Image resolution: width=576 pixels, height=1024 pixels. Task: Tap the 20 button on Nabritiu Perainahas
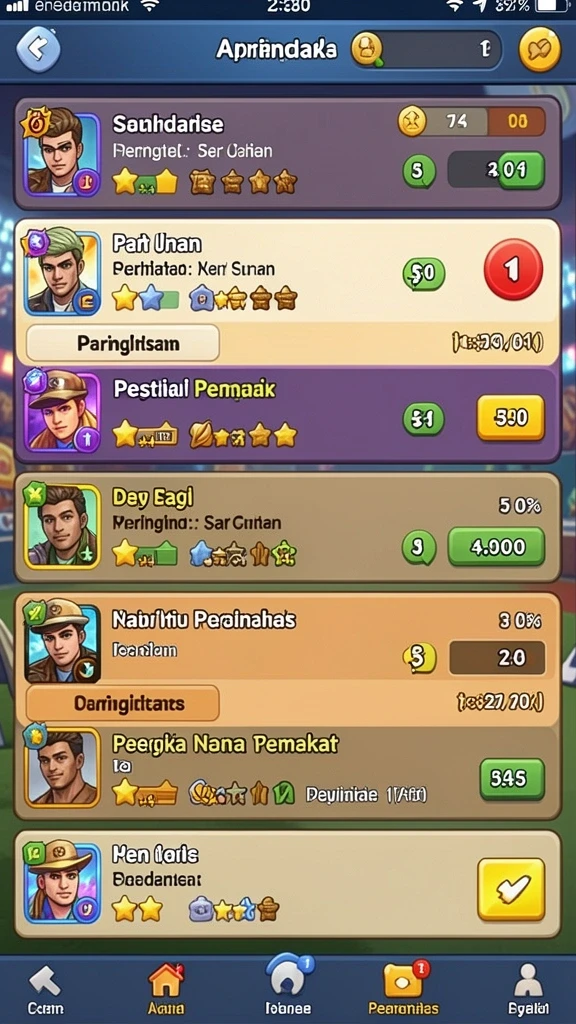tap(497, 657)
